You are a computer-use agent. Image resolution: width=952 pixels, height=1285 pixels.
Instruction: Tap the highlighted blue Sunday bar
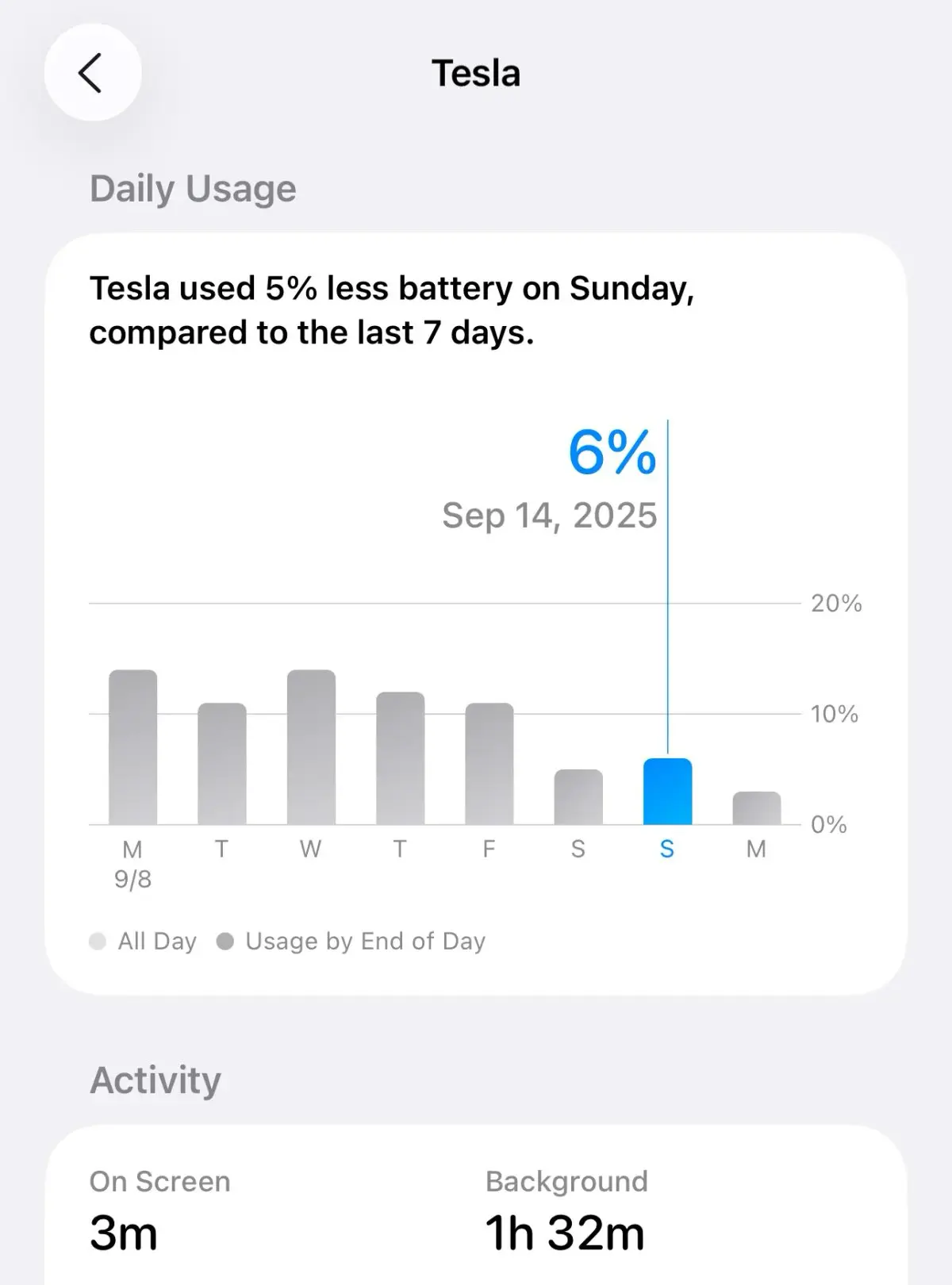pos(667,792)
